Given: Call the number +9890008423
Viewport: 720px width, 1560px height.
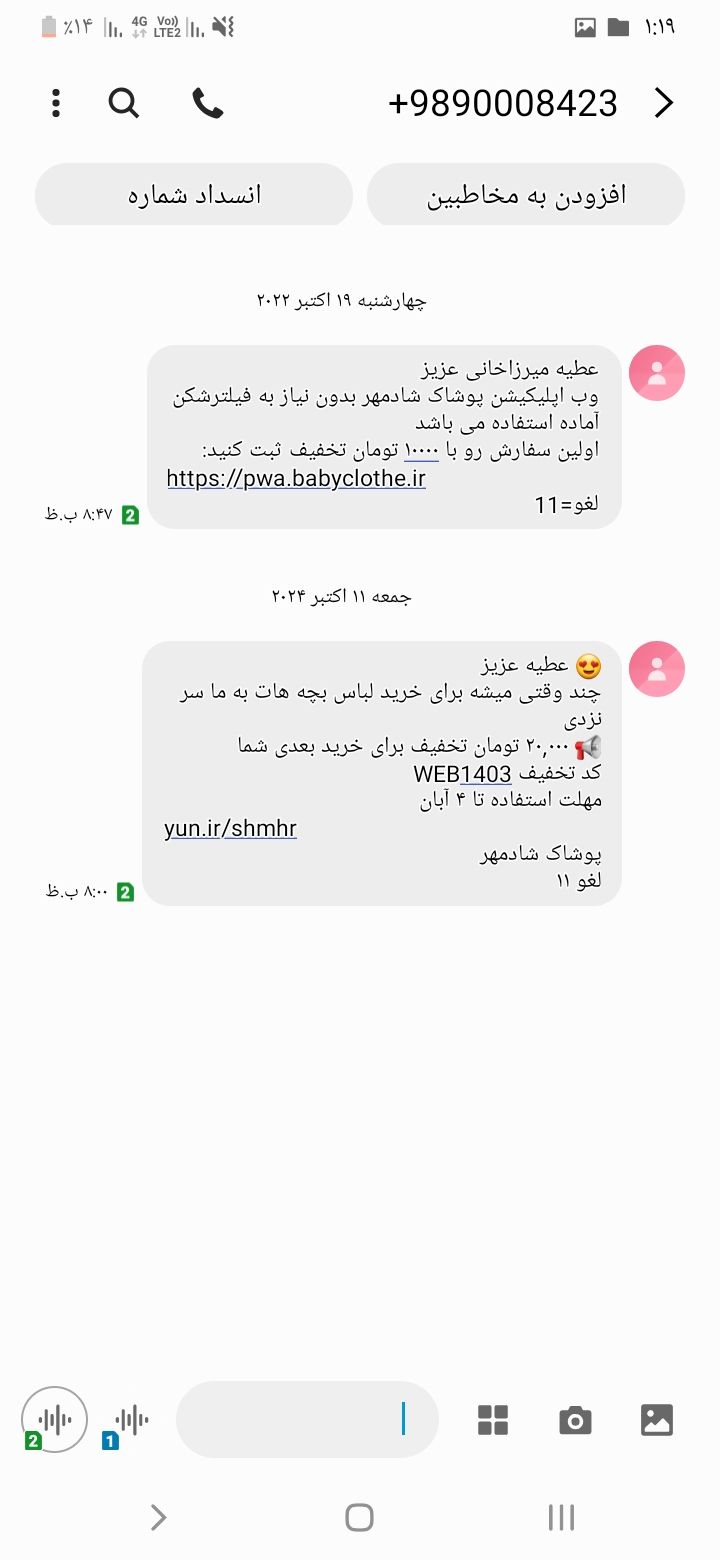Looking at the screenshot, I should click(x=208, y=103).
